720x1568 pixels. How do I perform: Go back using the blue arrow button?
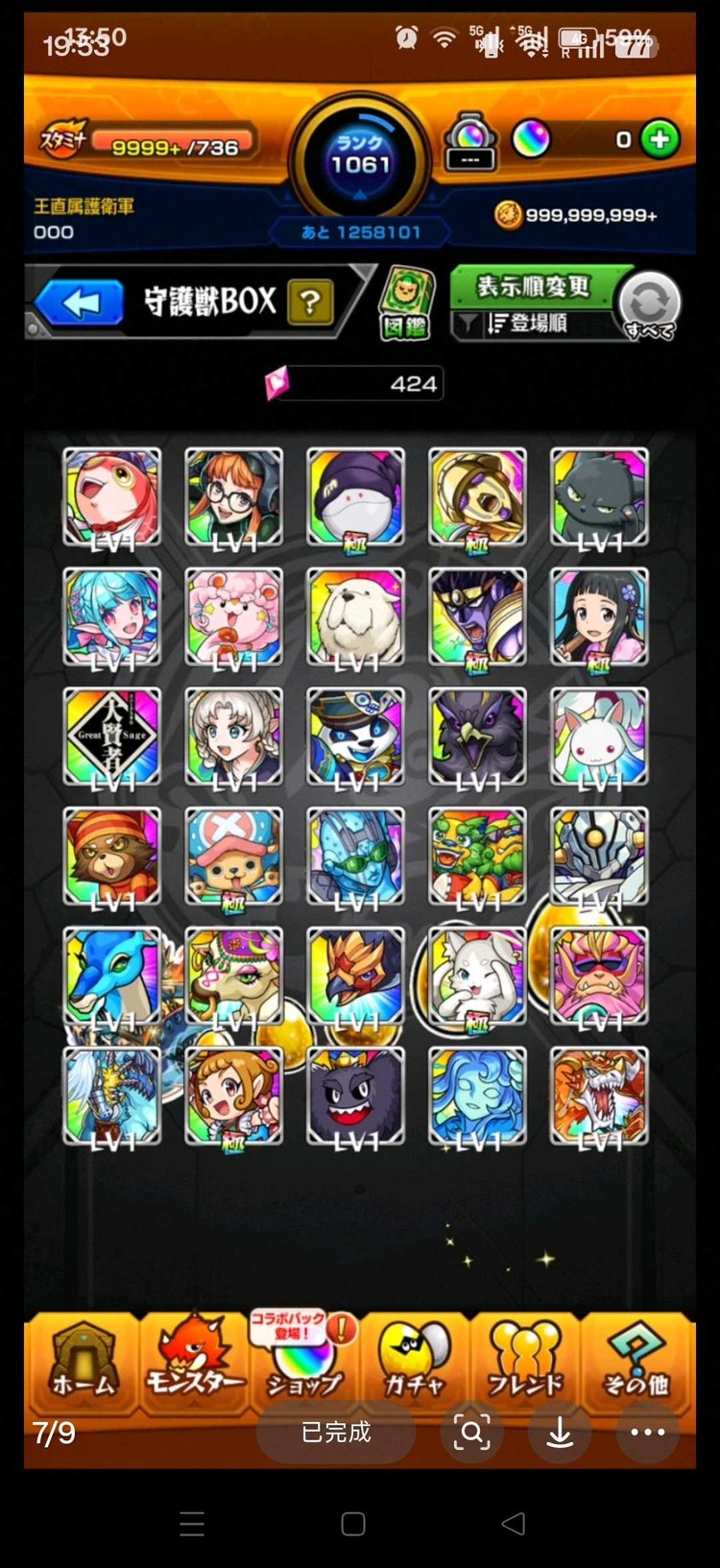coord(80,303)
